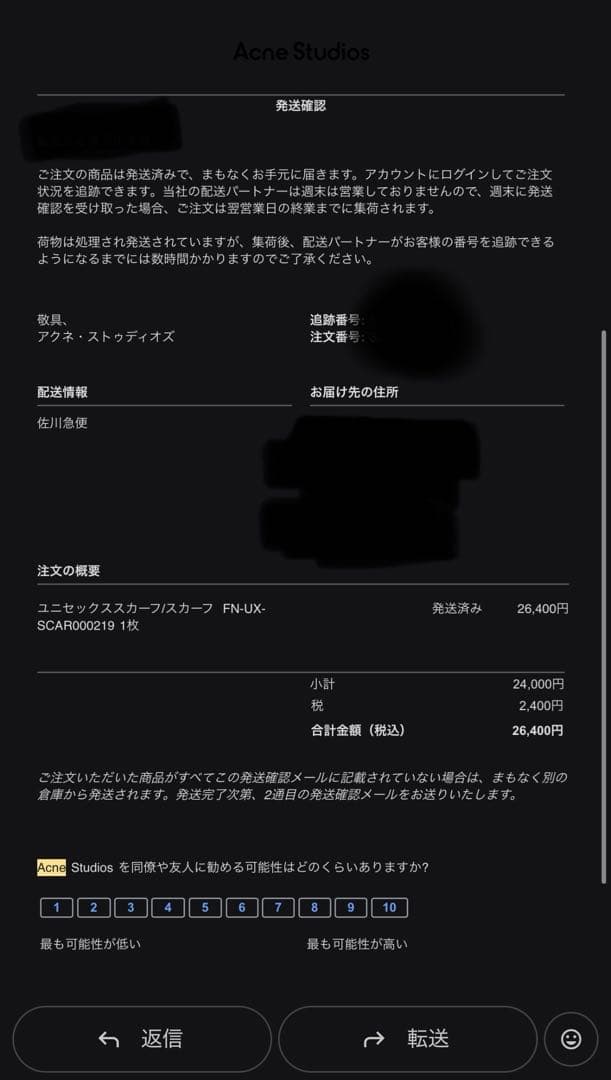Forward this email with 転送

[407, 1039]
